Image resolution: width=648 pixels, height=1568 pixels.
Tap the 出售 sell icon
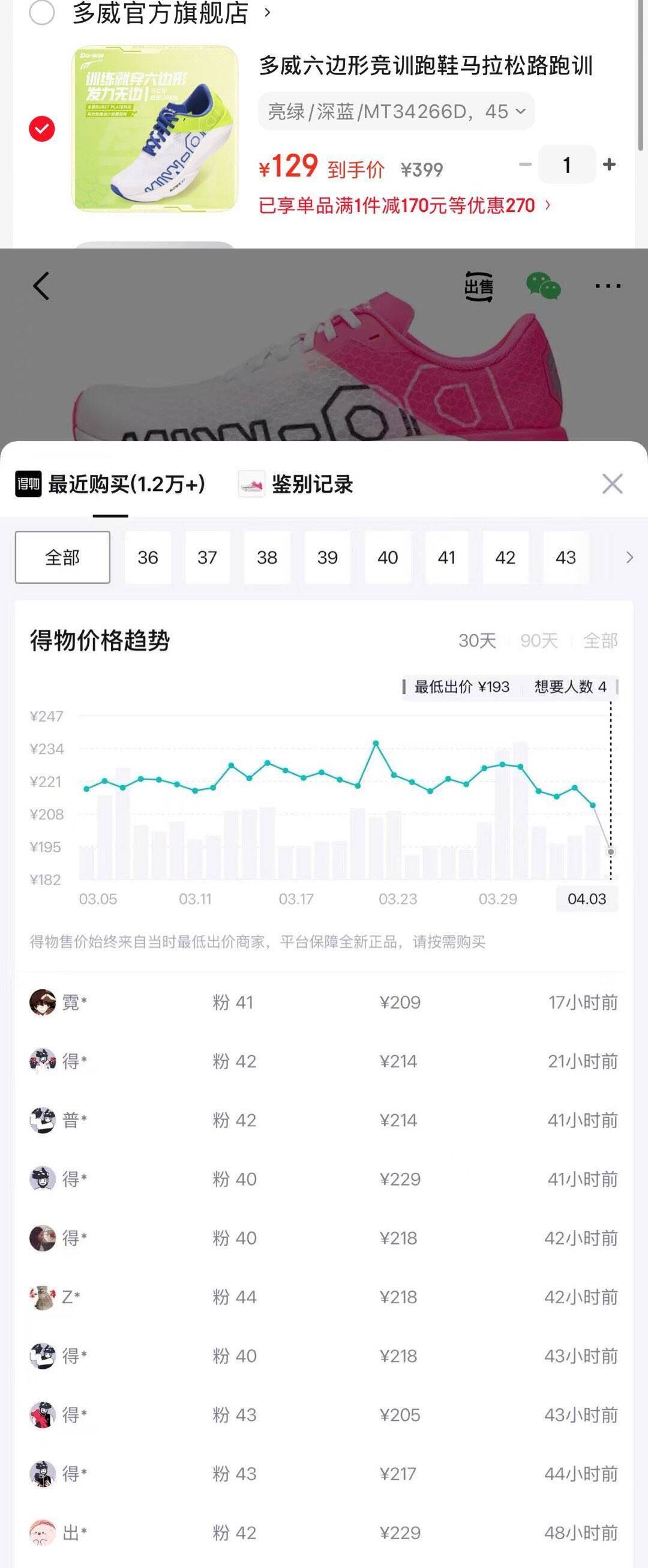click(x=479, y=286)
